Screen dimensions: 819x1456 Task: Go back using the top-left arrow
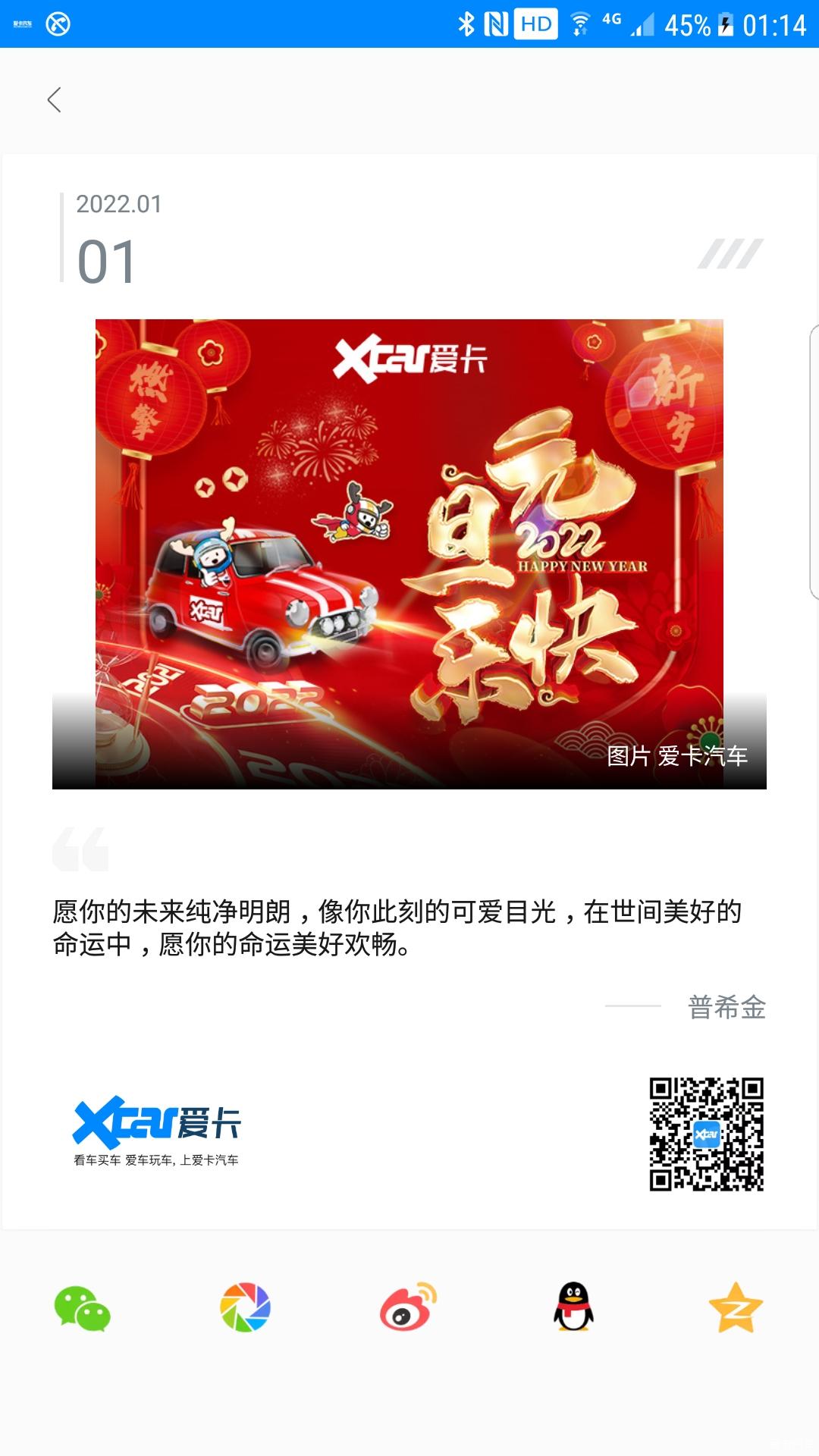(x=54, y=99)
